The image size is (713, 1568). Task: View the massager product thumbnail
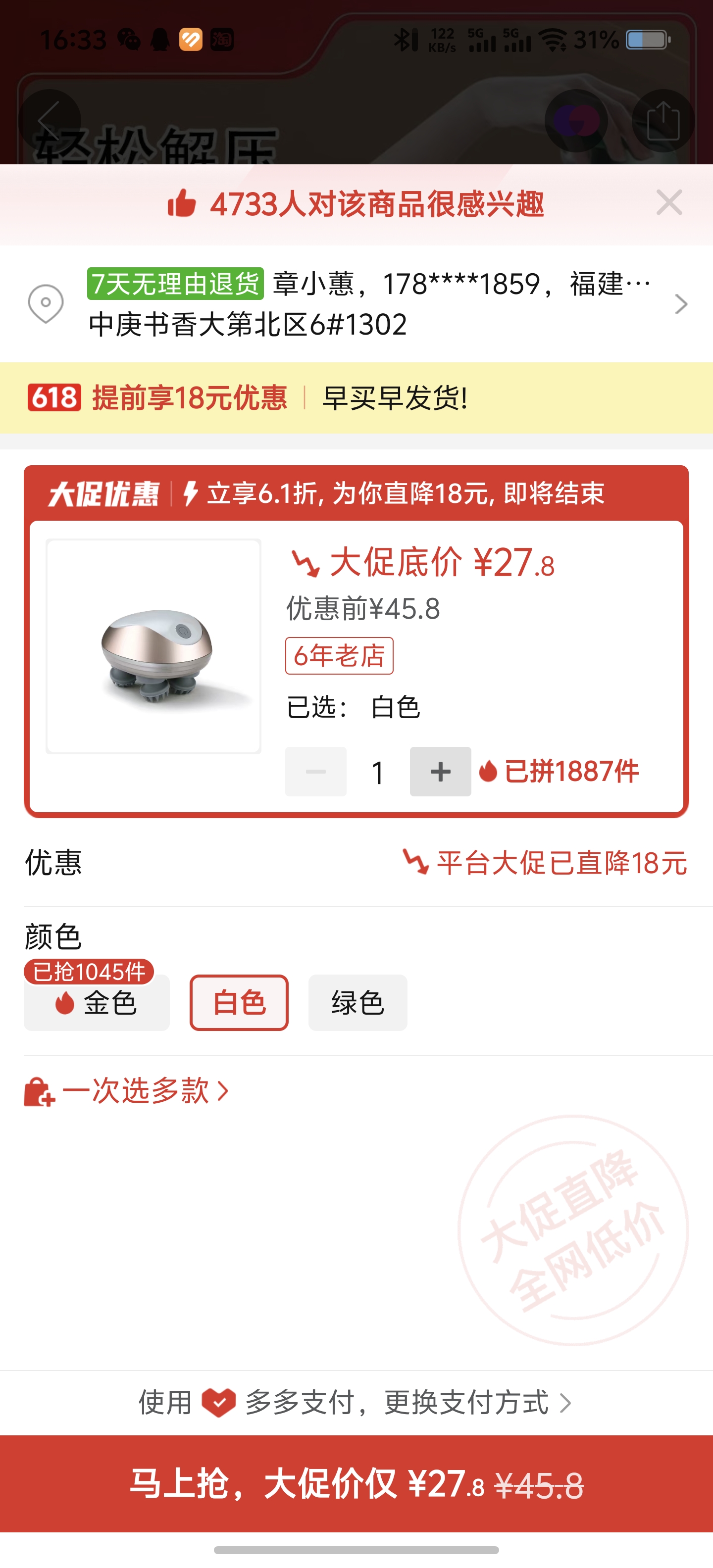click(153, 646)
